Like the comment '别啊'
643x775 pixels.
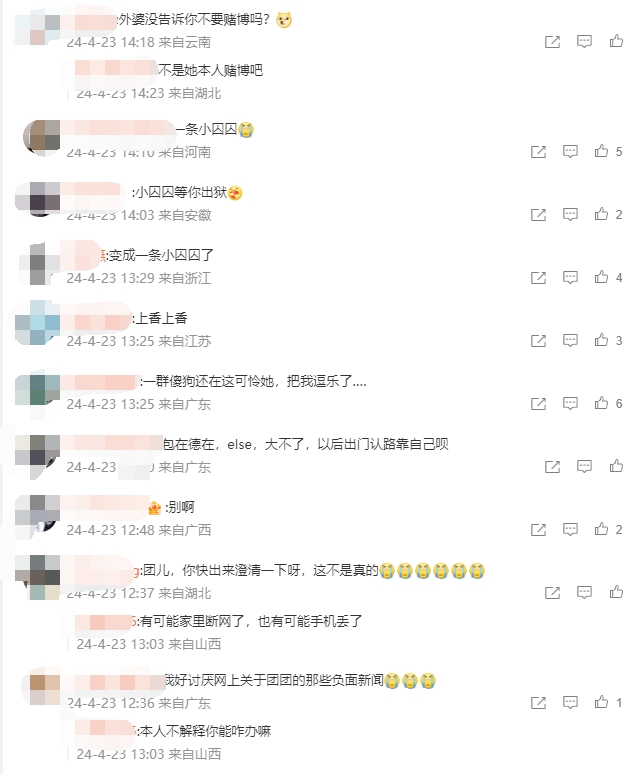(x=601, y=529)
